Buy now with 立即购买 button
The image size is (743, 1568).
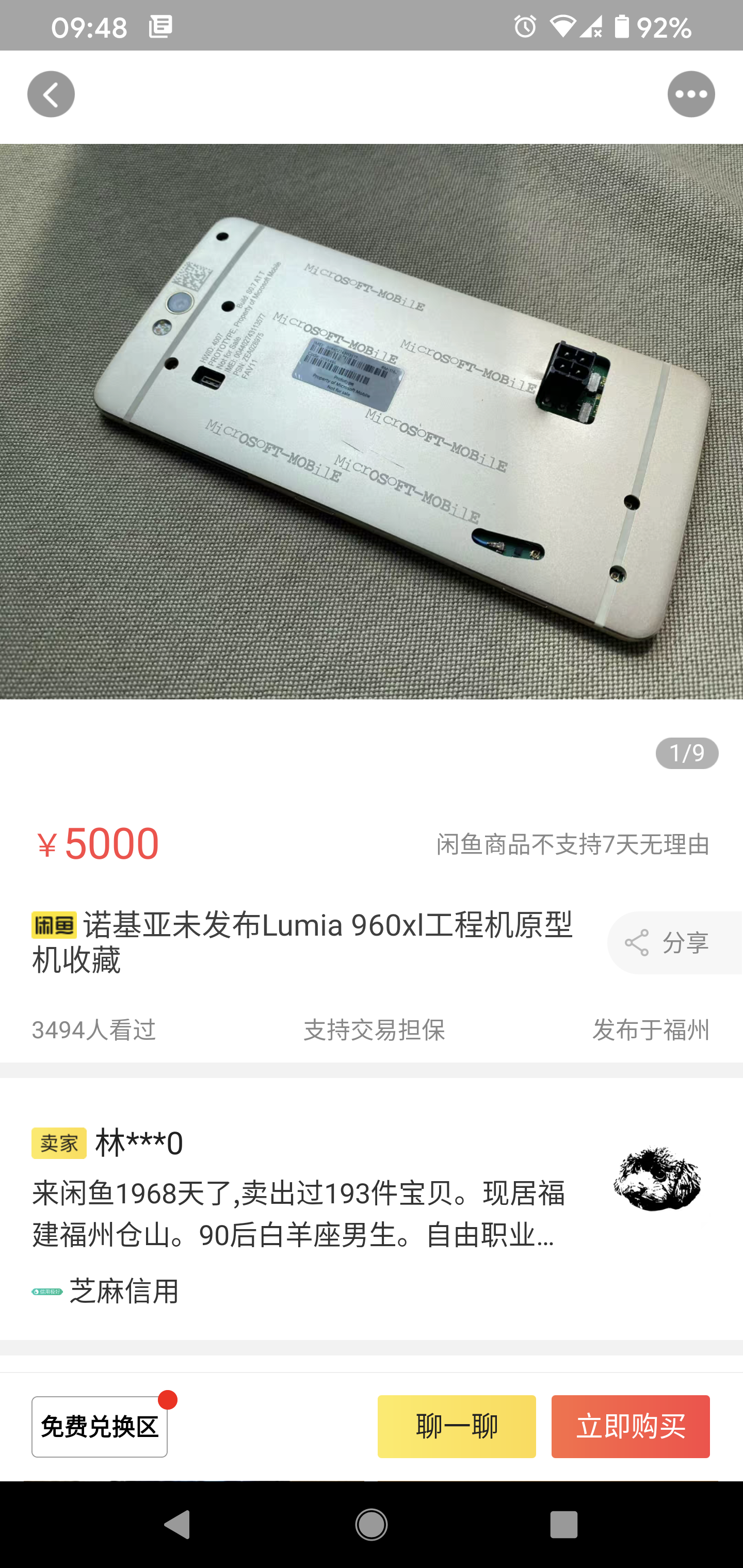[x=631, y=1427]
